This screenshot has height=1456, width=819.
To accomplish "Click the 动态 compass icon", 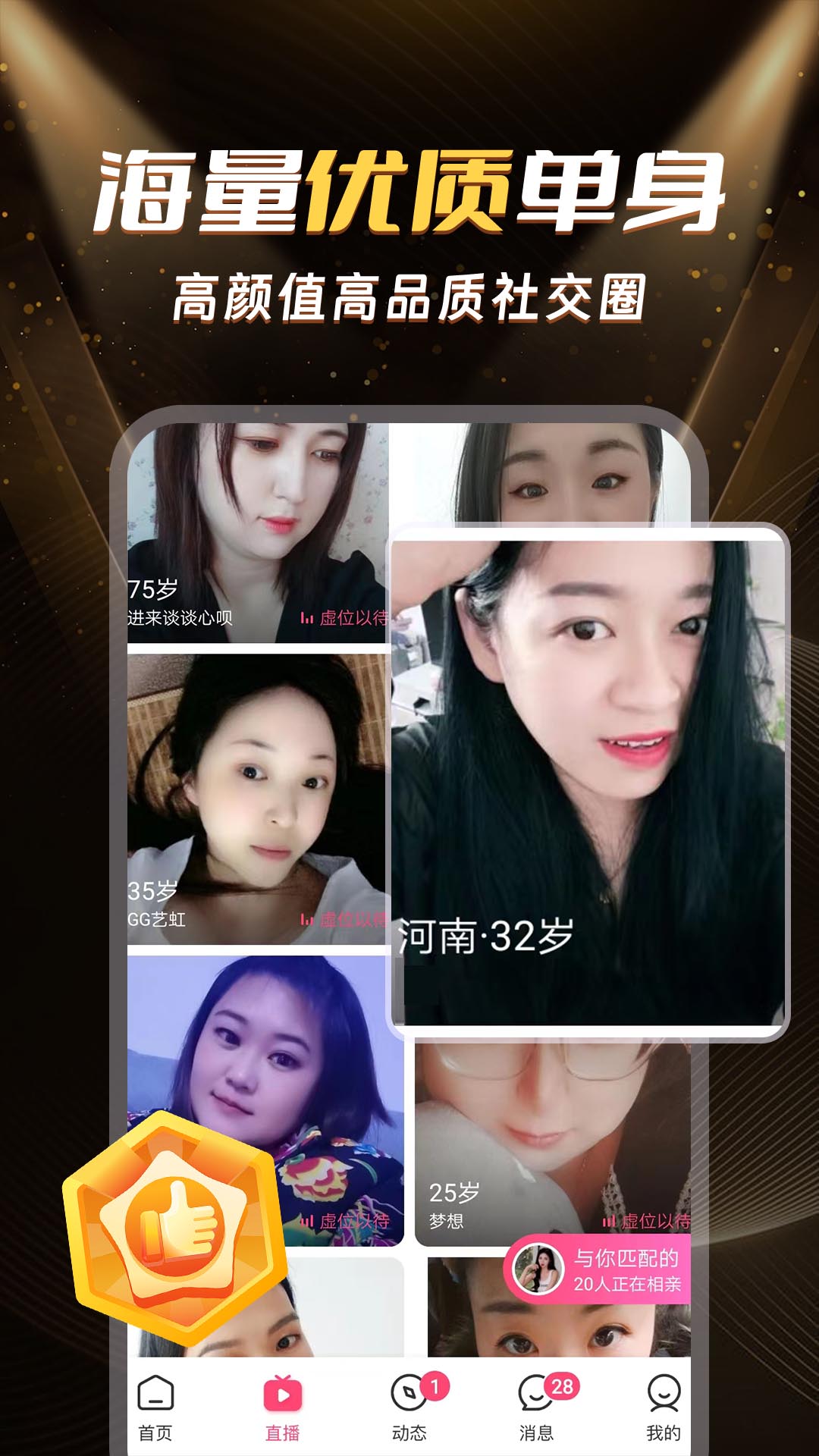I will (x=407, y=1394).
